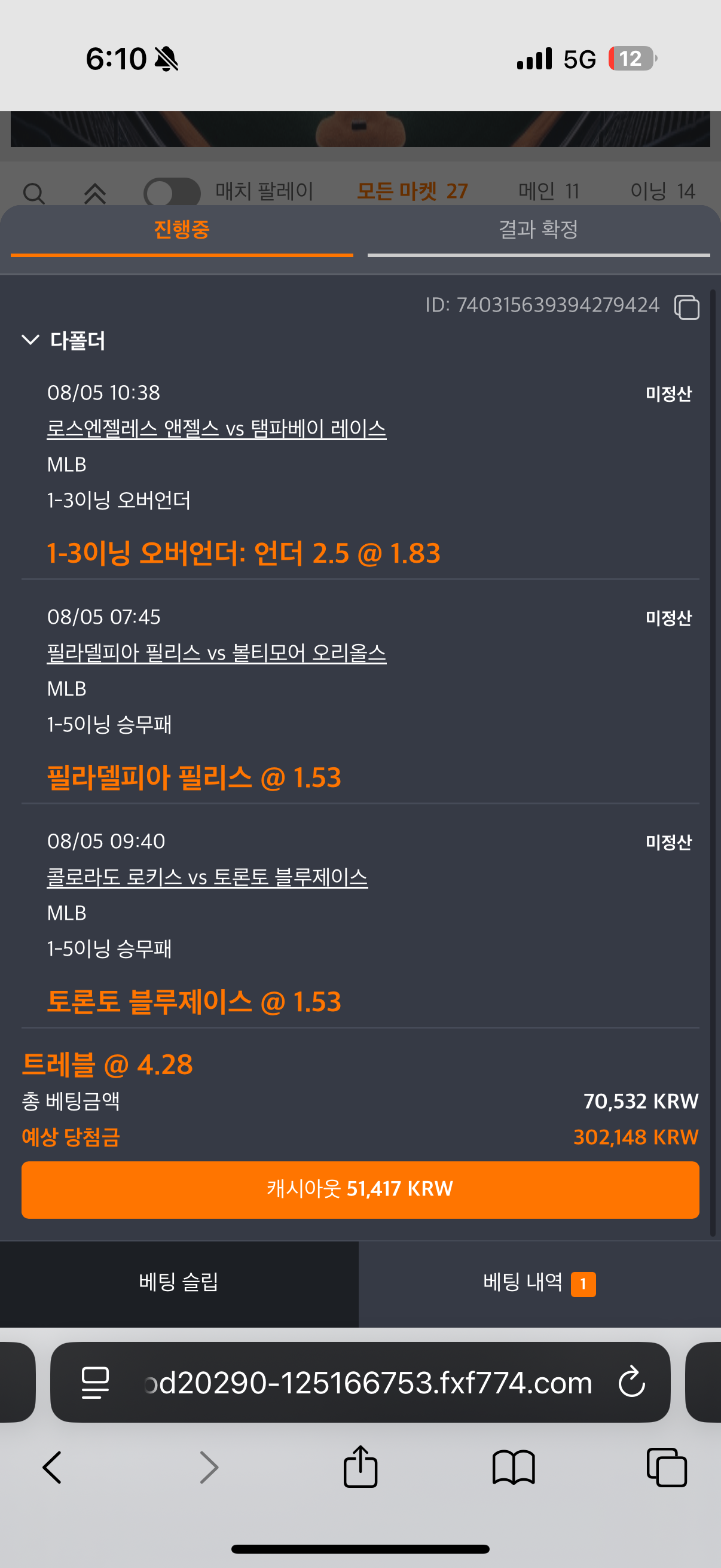Open 콜로라도 로키스 vs 토론토 블루제이스 match
Image resolution: width=721 pixels, height=1568 pixels.
coord(207,877)
